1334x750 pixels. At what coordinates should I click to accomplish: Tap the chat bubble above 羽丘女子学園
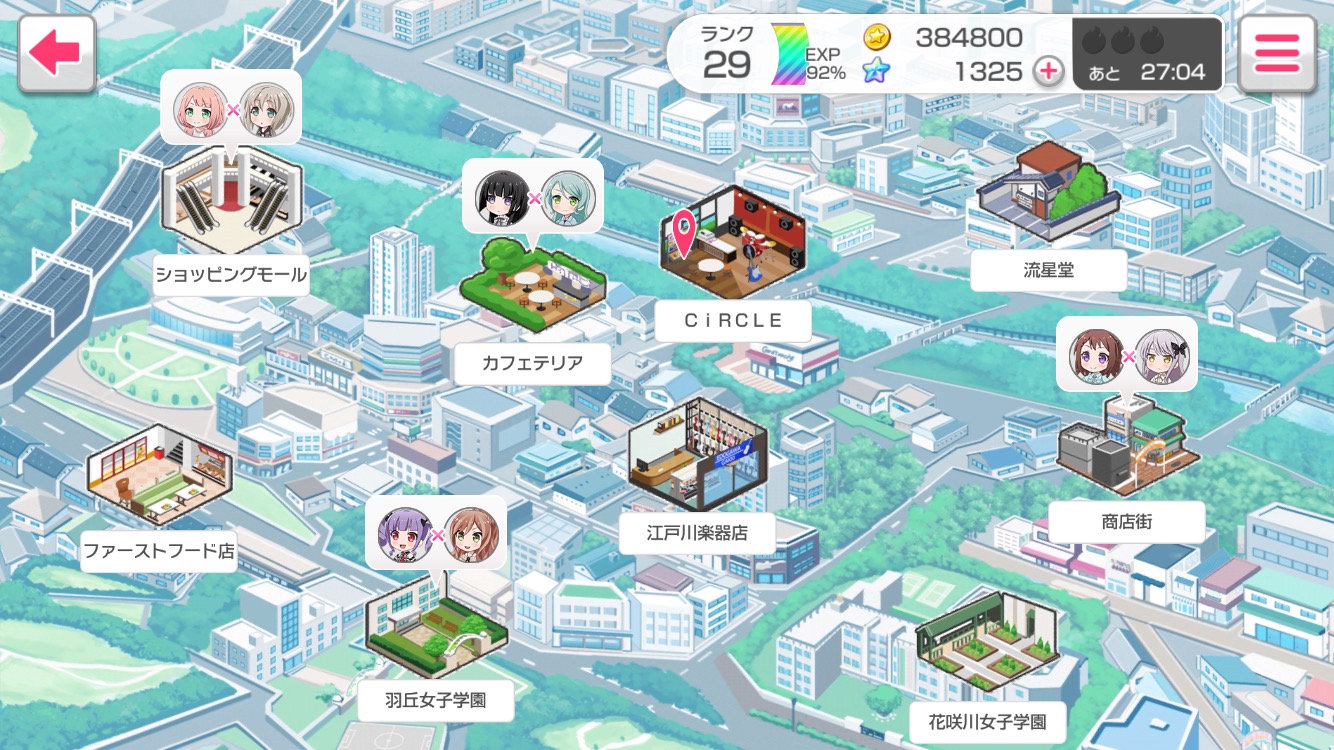436,532
